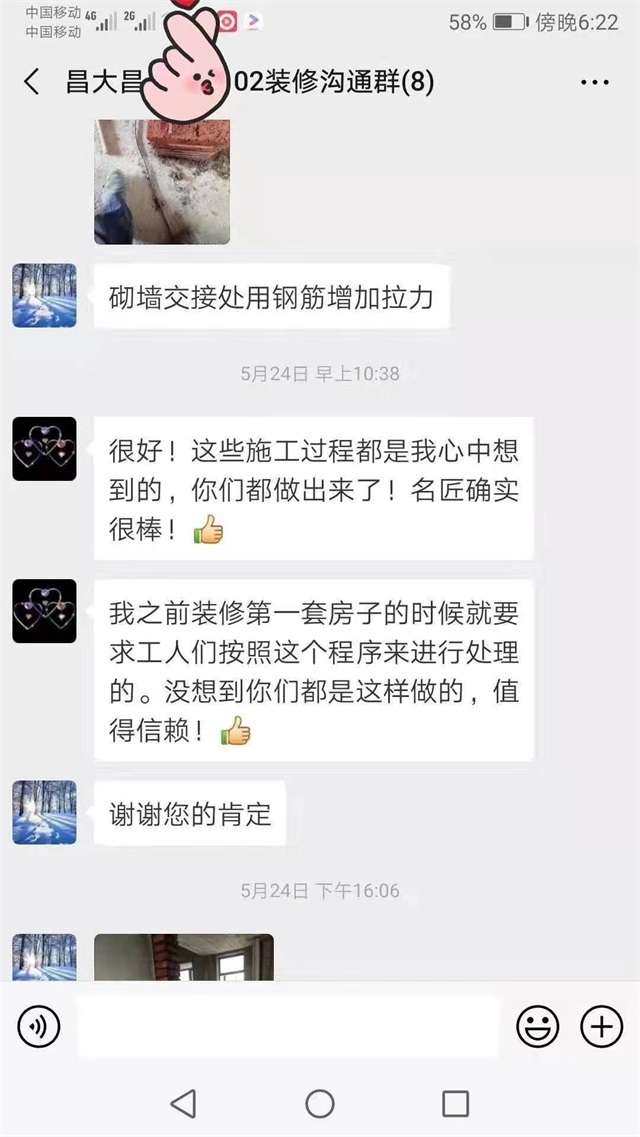Open the room photo at bottom
Viewport: 640px width, 1137px height.
pos(183,957)
